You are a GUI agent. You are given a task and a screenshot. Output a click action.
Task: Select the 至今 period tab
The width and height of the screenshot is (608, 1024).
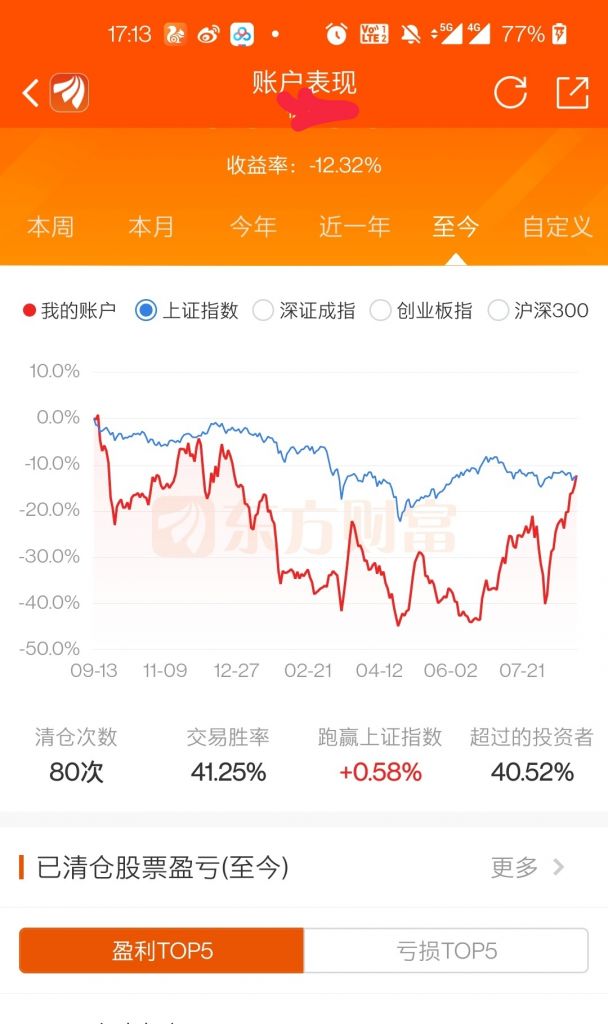pos(455,227)
